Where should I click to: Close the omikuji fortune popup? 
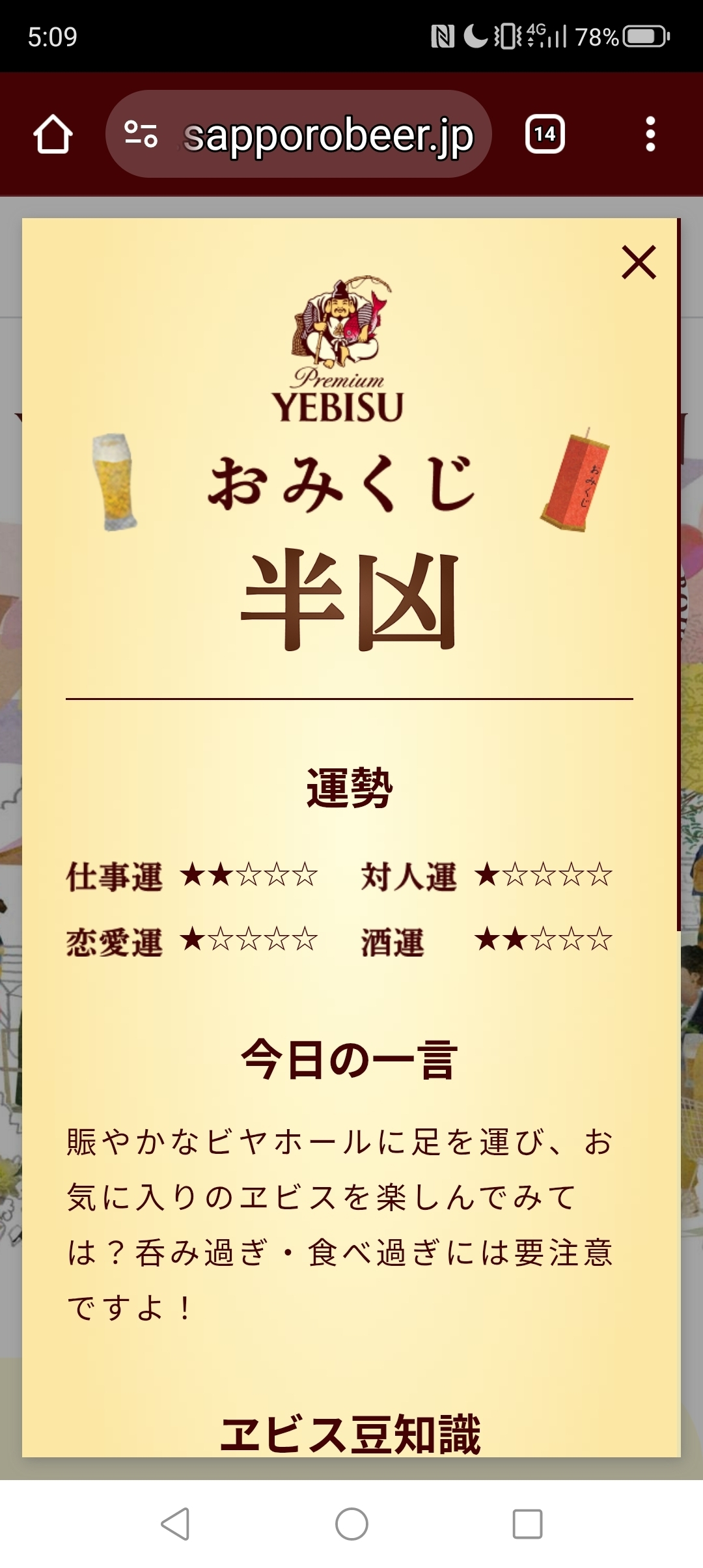pyautogui.click(x=639, y=262)
